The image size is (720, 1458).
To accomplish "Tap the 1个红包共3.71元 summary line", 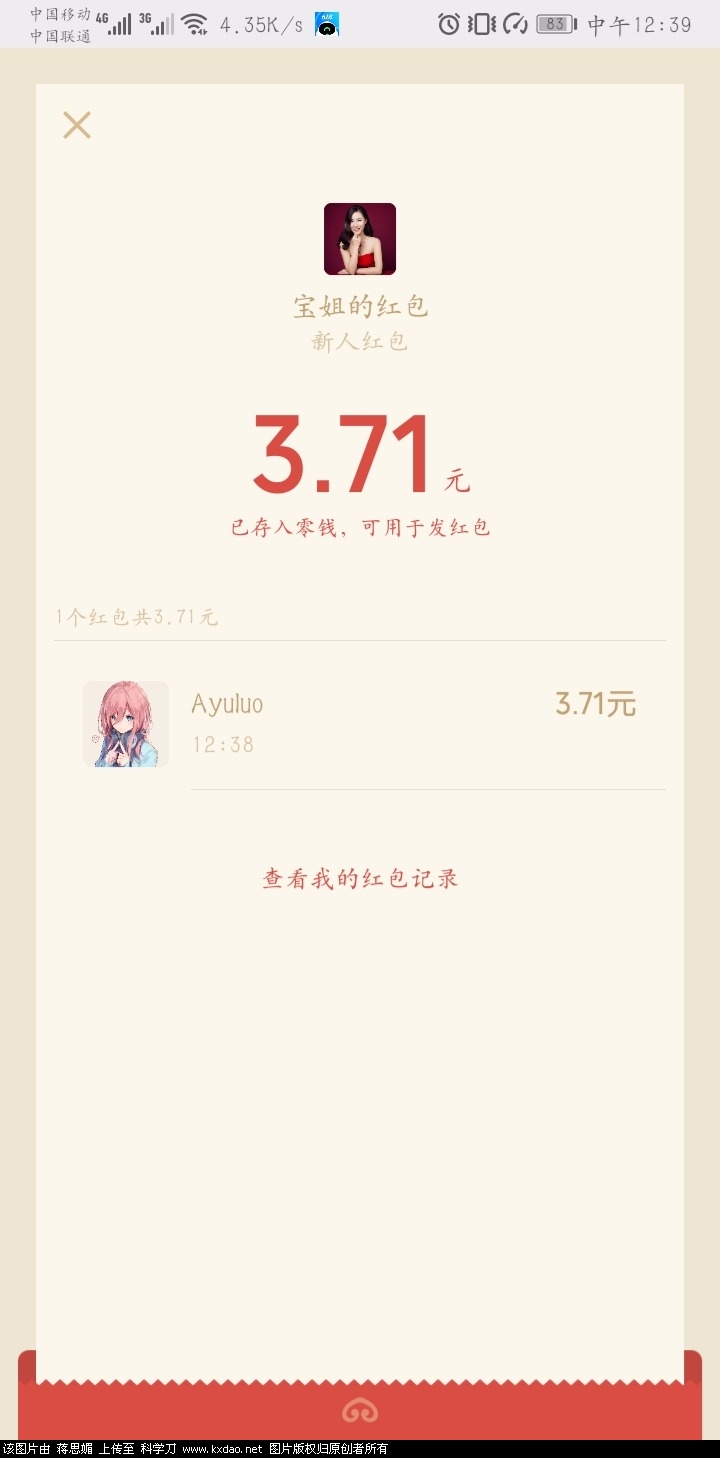I will [138, 616].
